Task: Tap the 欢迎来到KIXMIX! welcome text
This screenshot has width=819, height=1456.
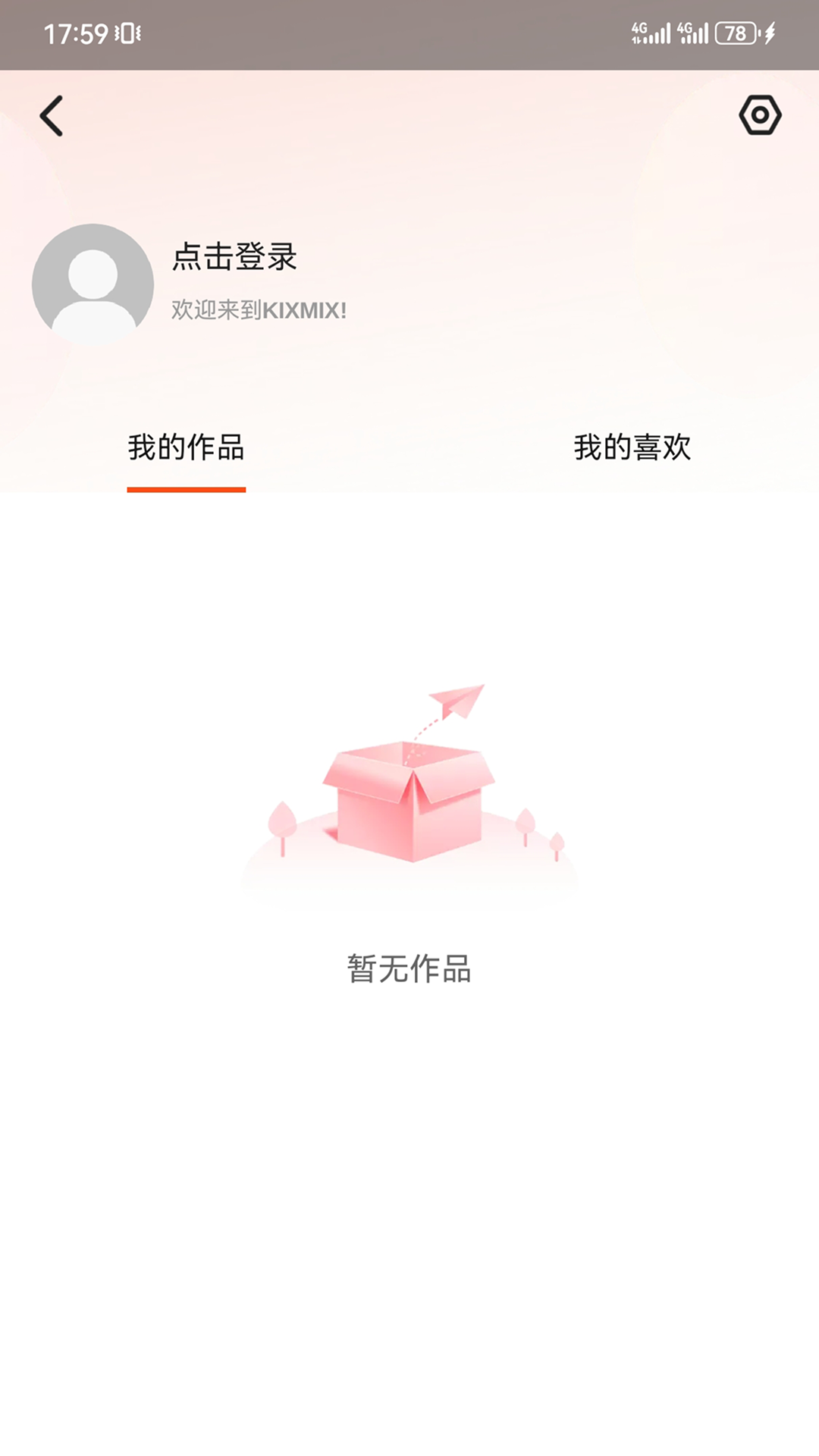Action: [258, 307]
